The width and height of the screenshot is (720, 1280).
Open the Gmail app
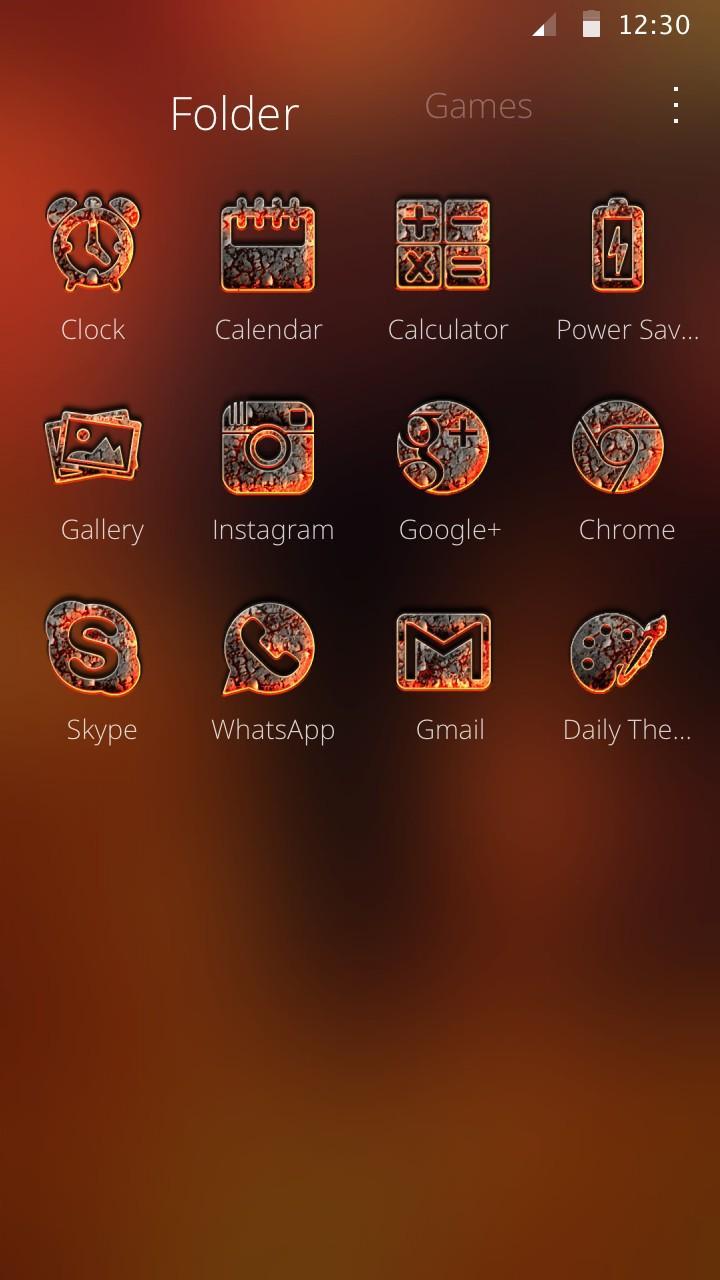[x=444, y=646]
